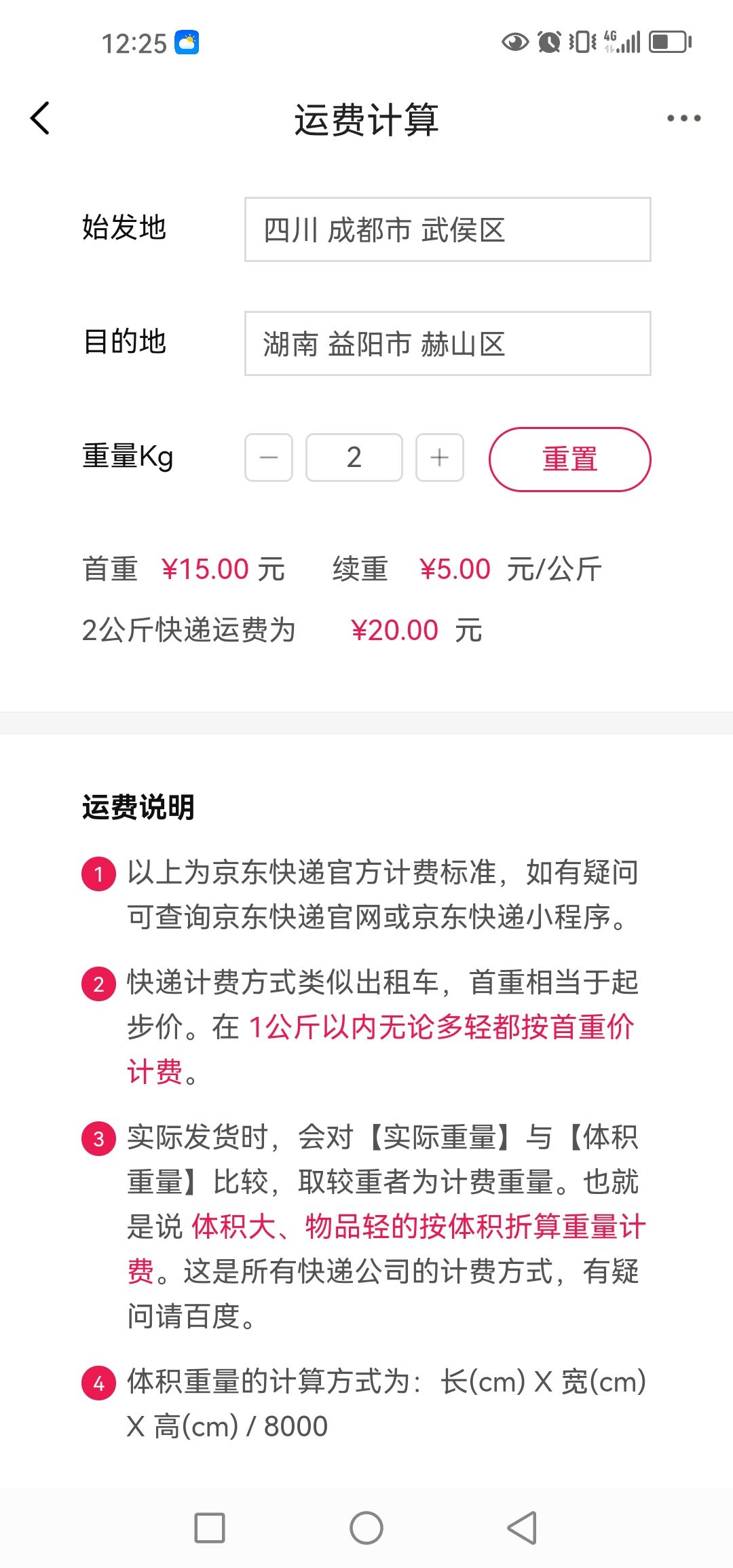Image resolution: width=733 pixels, height=1568 pixels.
Task: Go to the home screen via the navigation bar
Action: pos(366,1528)
